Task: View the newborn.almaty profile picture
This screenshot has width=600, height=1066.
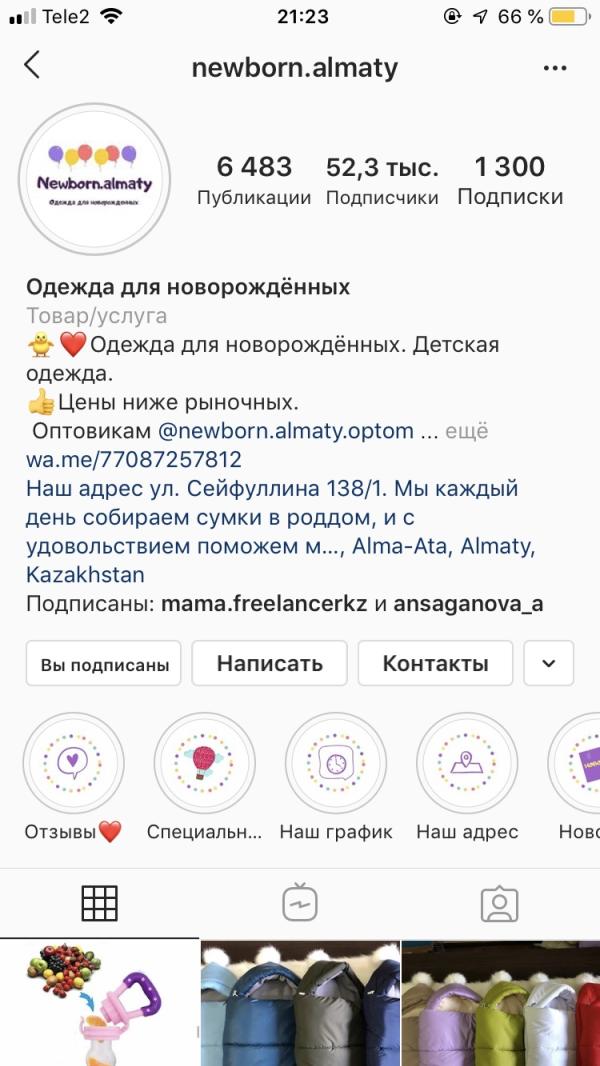Action: (x=95, y=179)
